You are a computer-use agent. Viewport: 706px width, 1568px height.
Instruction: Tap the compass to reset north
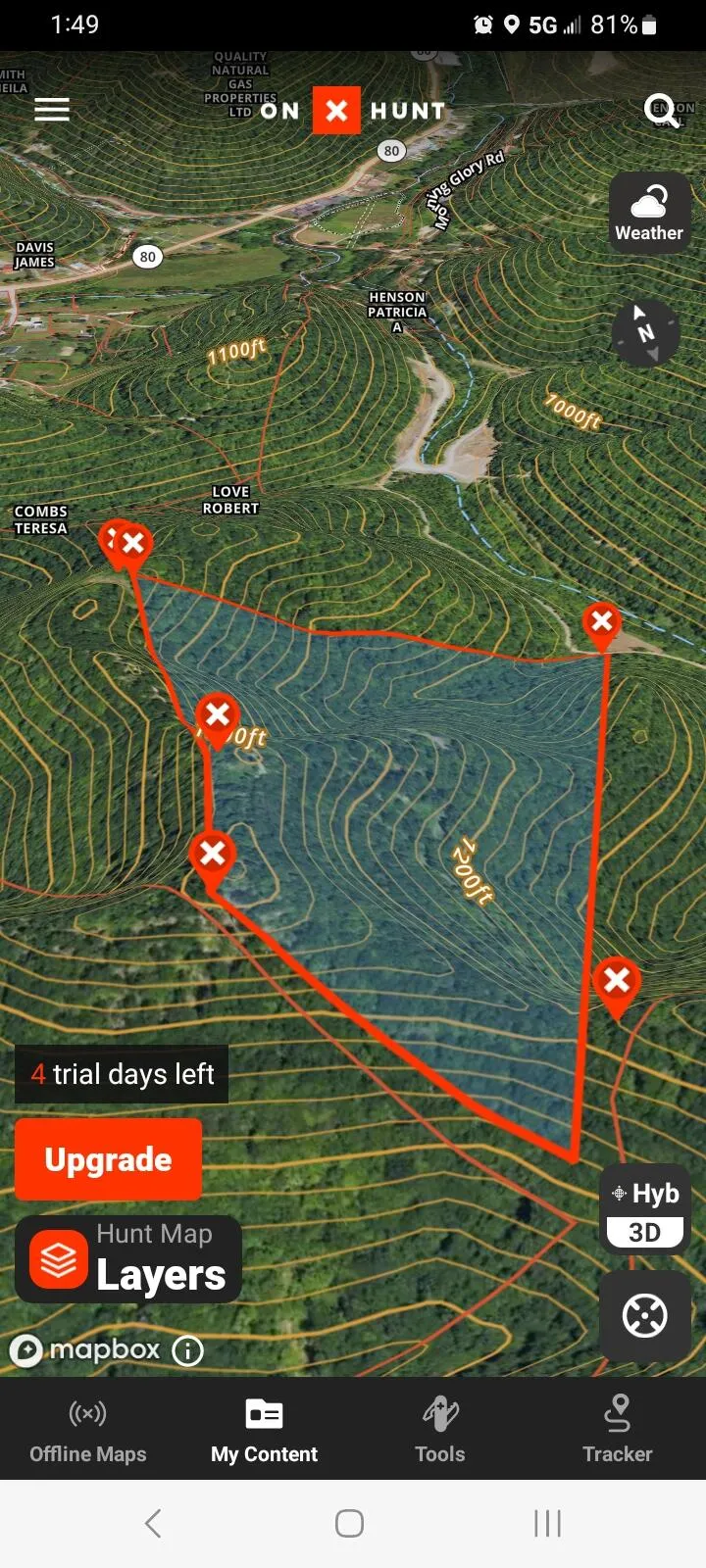click(x=645, y=333)
